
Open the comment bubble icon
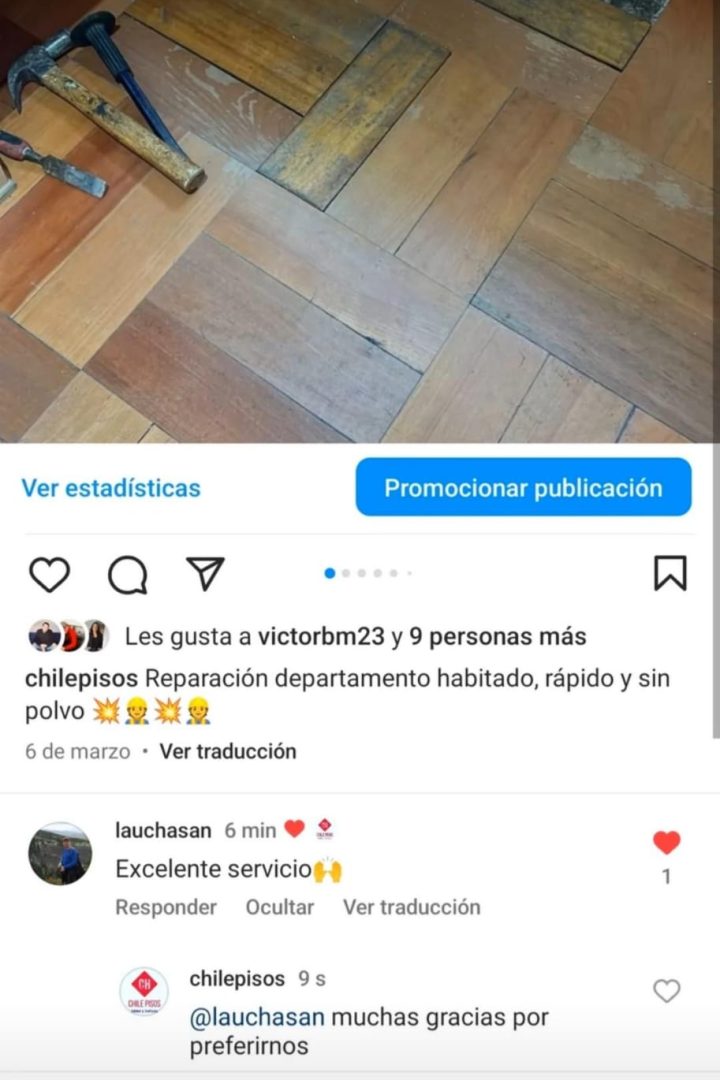128,574
